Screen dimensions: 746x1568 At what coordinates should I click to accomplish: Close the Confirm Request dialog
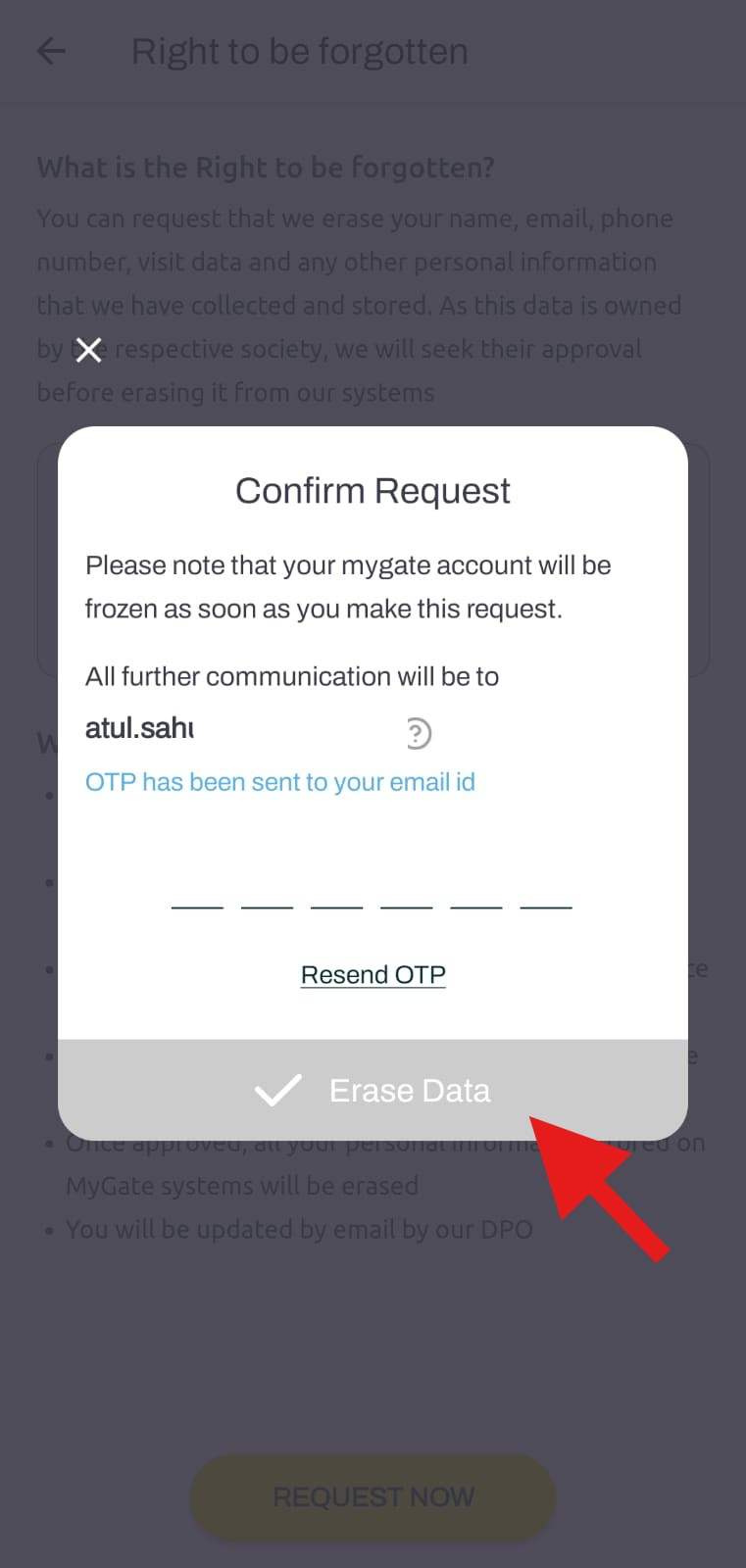(88, 349)
